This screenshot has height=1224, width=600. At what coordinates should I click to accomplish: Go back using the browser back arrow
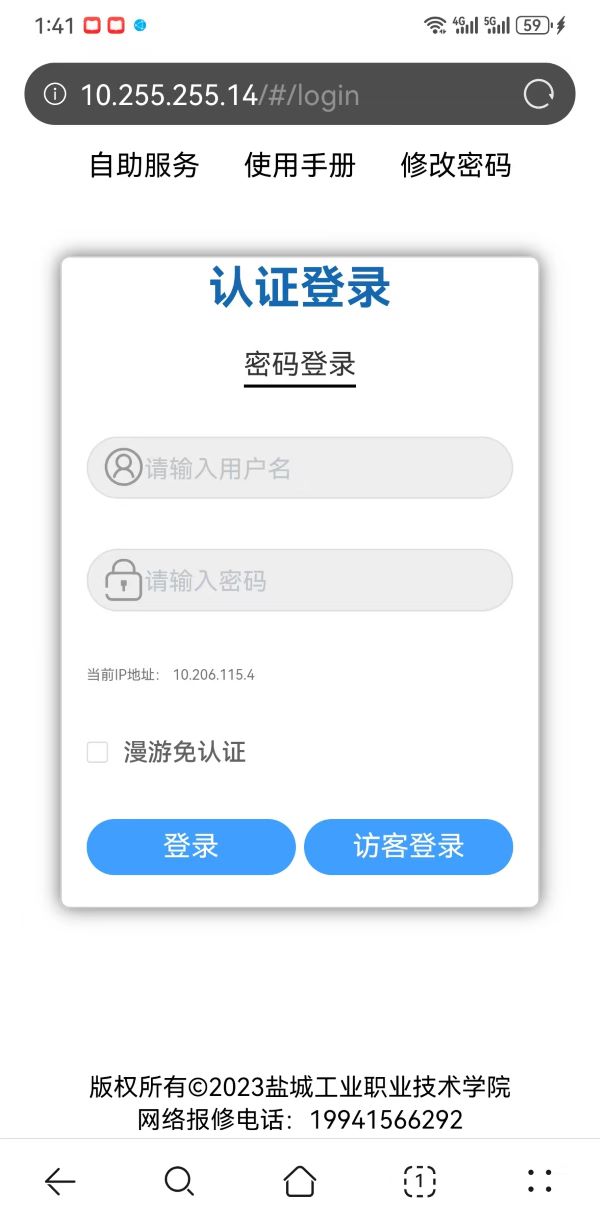point(60,1181)
